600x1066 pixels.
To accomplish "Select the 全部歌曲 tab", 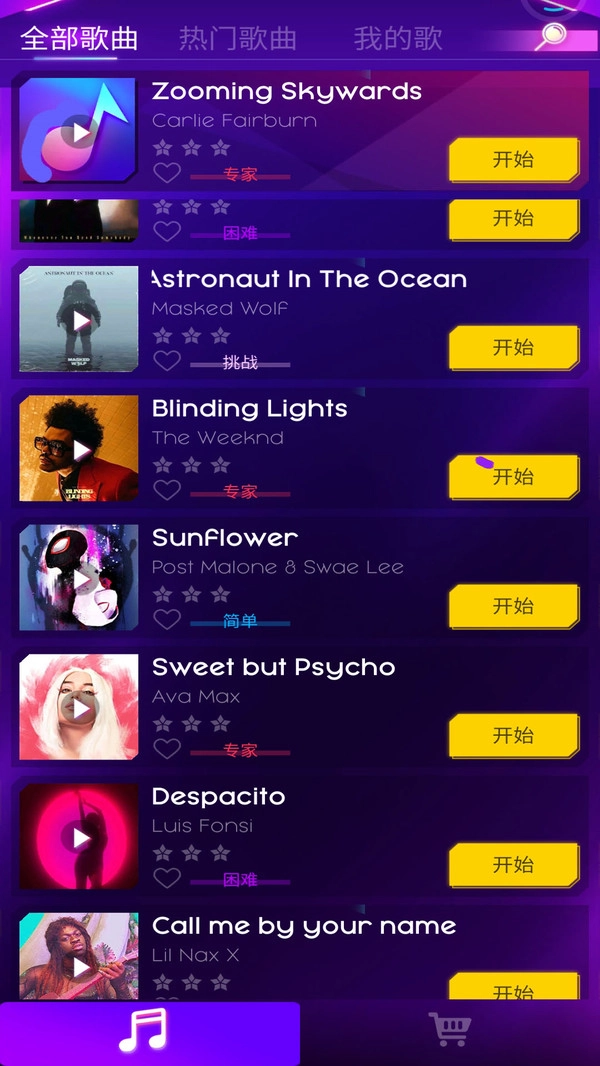I will (x=78, y=39).
